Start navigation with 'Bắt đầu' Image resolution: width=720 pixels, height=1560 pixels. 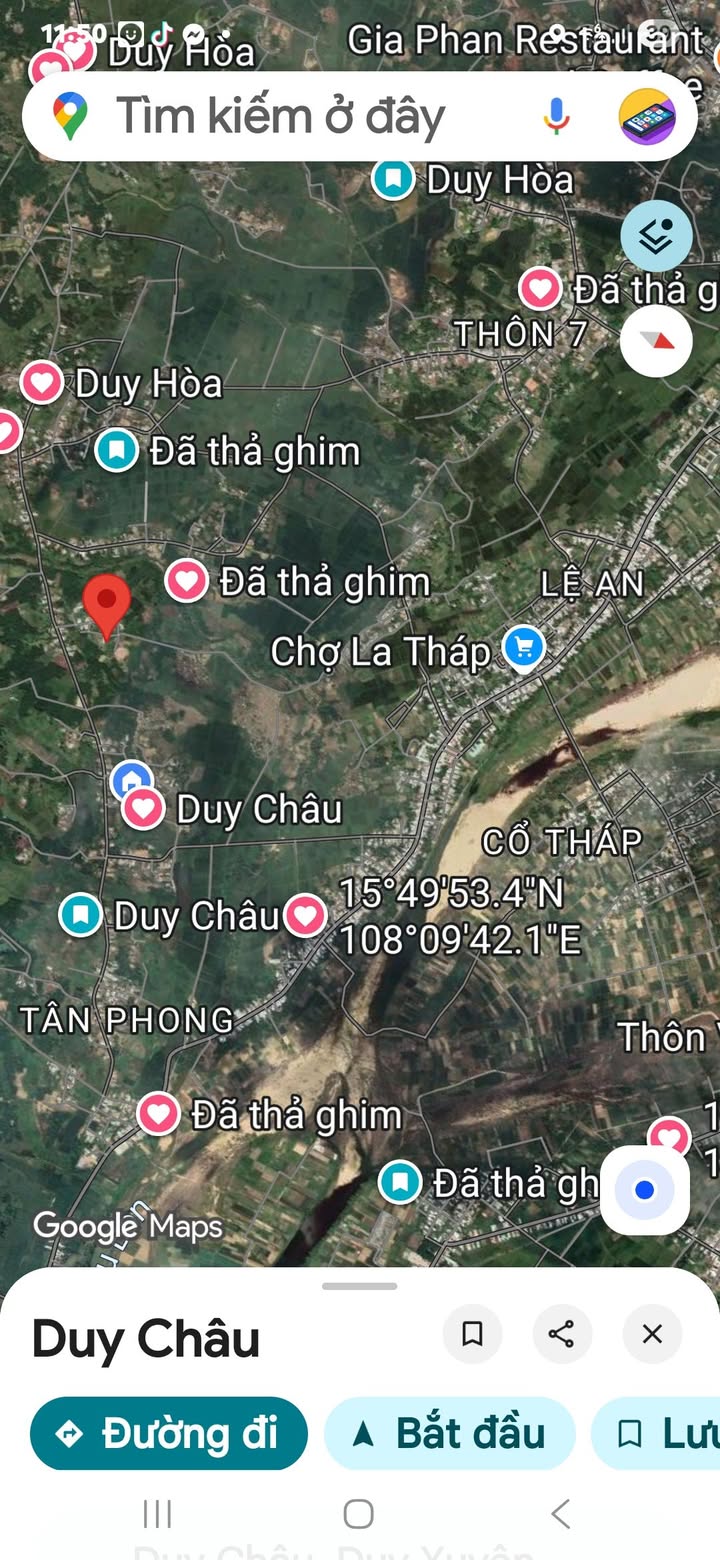coord(449,1433)
